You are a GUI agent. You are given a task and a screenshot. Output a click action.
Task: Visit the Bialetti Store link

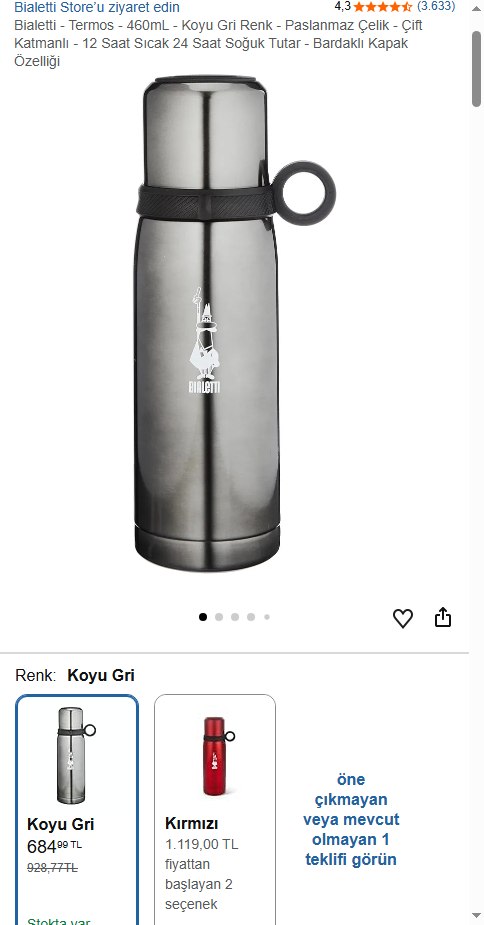click(97, 7)
